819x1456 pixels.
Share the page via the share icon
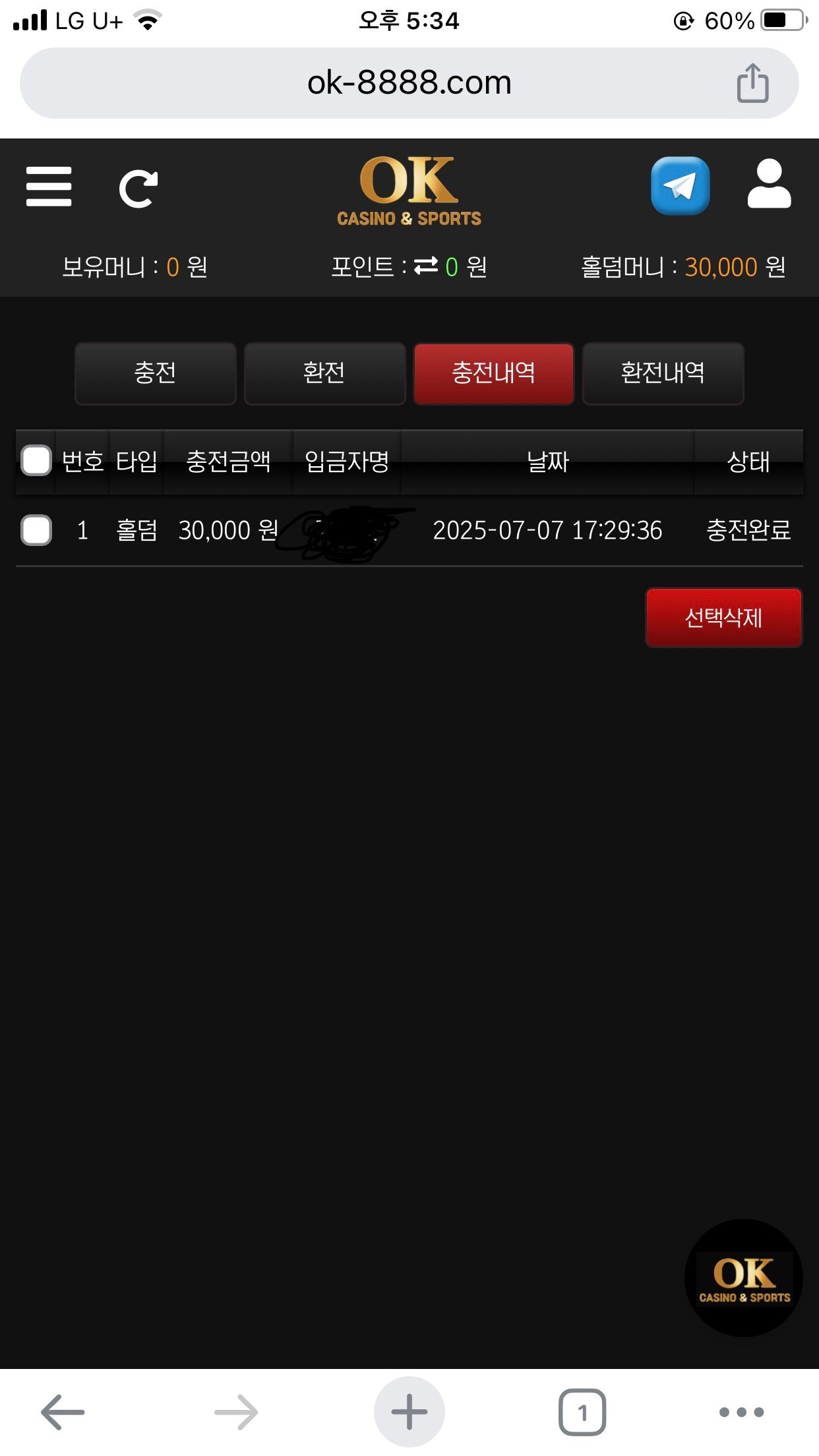[753, 83]
